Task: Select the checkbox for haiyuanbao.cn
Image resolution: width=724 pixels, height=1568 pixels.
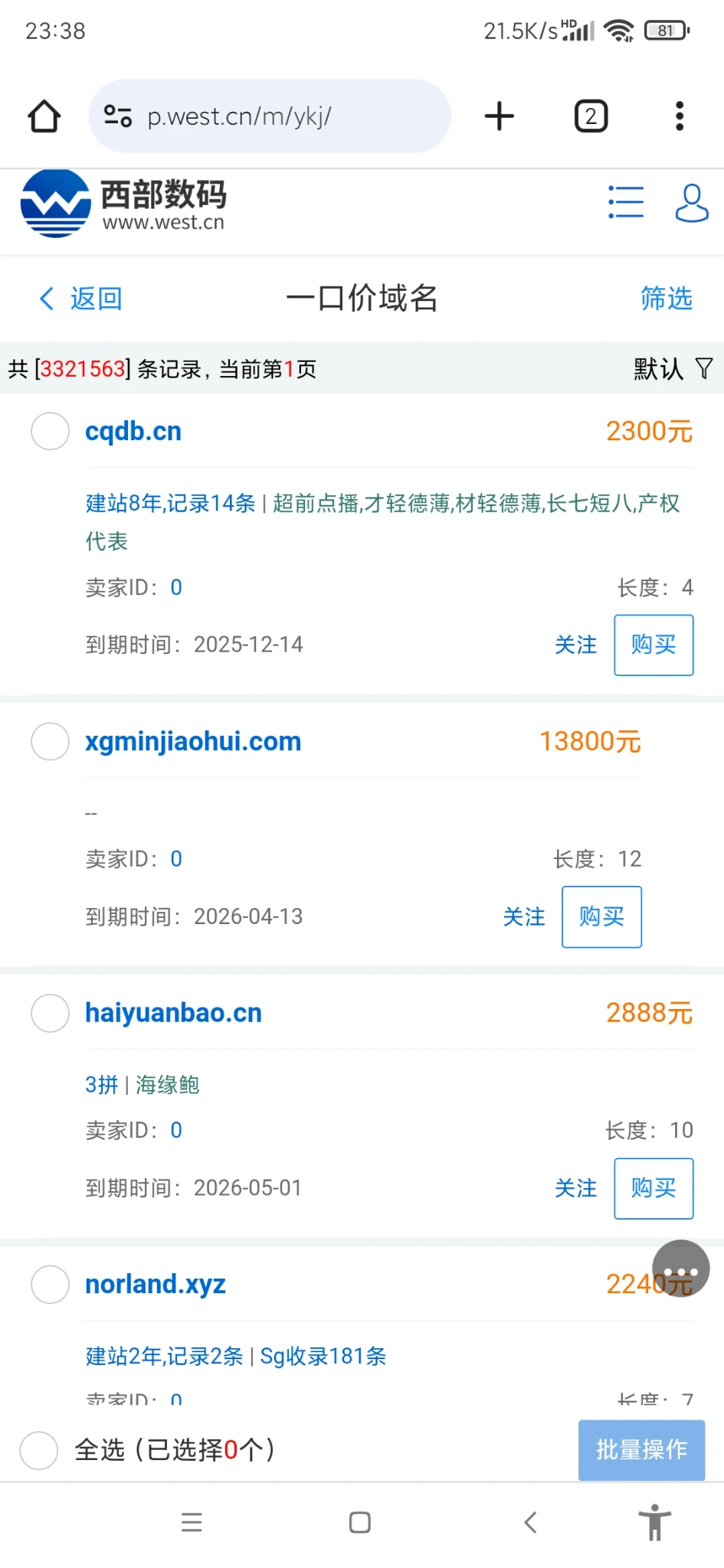Action: [x=51, y=1013]
